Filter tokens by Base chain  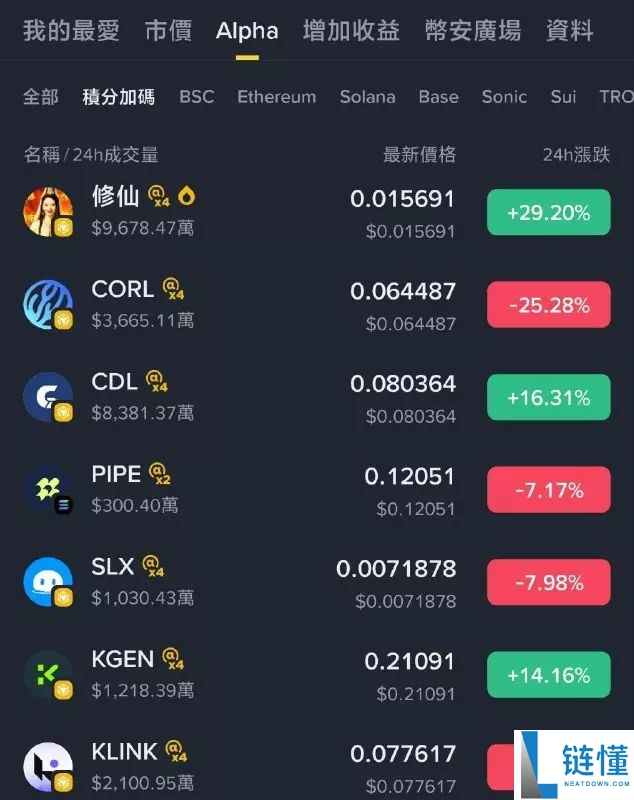click(438, 97)
